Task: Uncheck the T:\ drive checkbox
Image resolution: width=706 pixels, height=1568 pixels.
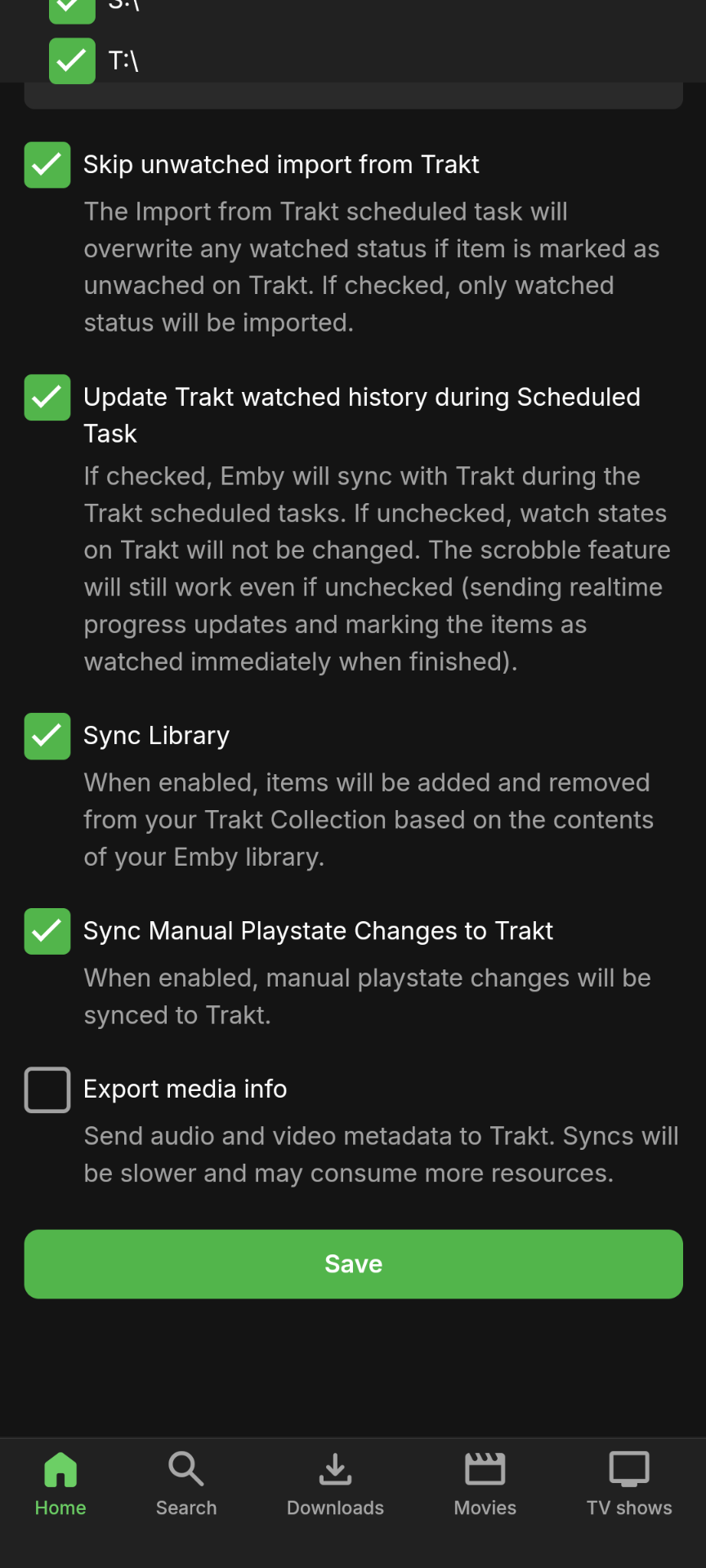Action: pos(72,61)
